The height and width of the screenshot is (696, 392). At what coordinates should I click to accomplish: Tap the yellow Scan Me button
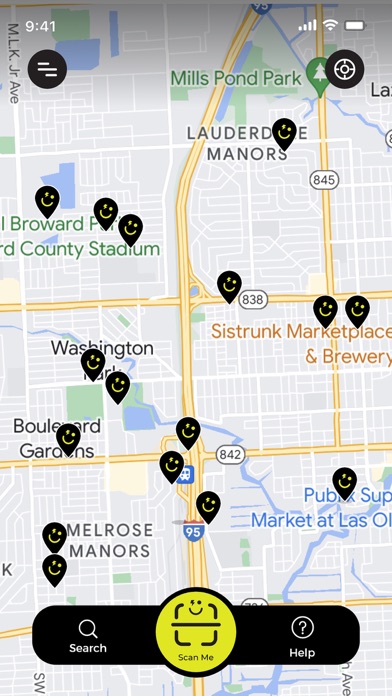(x=196, y=629)
